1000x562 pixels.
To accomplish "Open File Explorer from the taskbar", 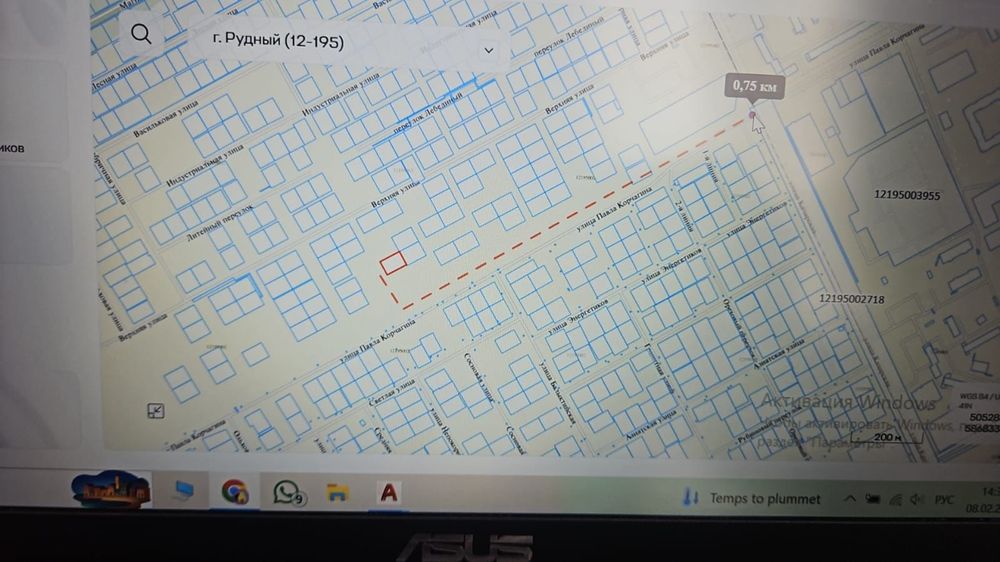I will pyautogui.click(x=339, y=492).
